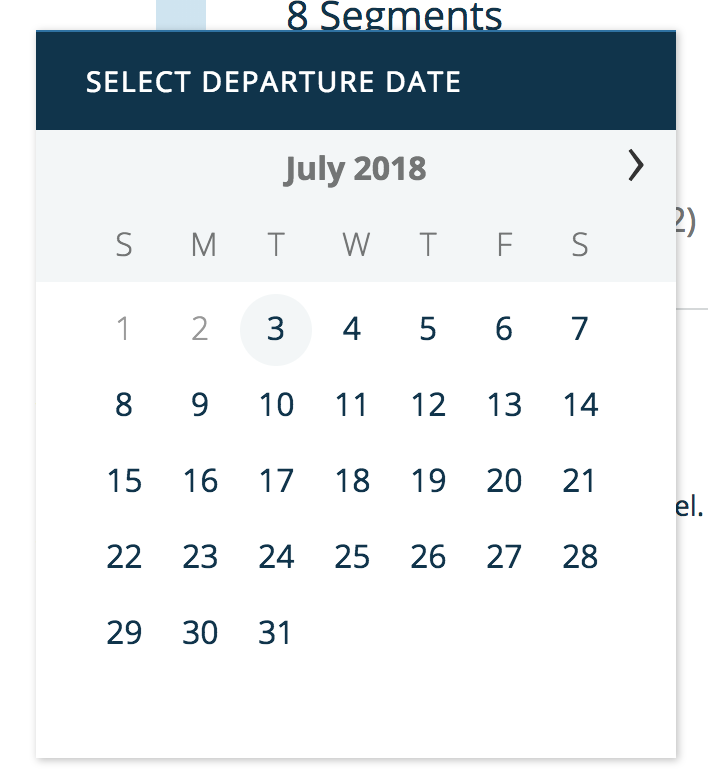This screenshot has width=708, height=776.
Task: Select July 29 as departure date
Action: click(x=124, y=633)
